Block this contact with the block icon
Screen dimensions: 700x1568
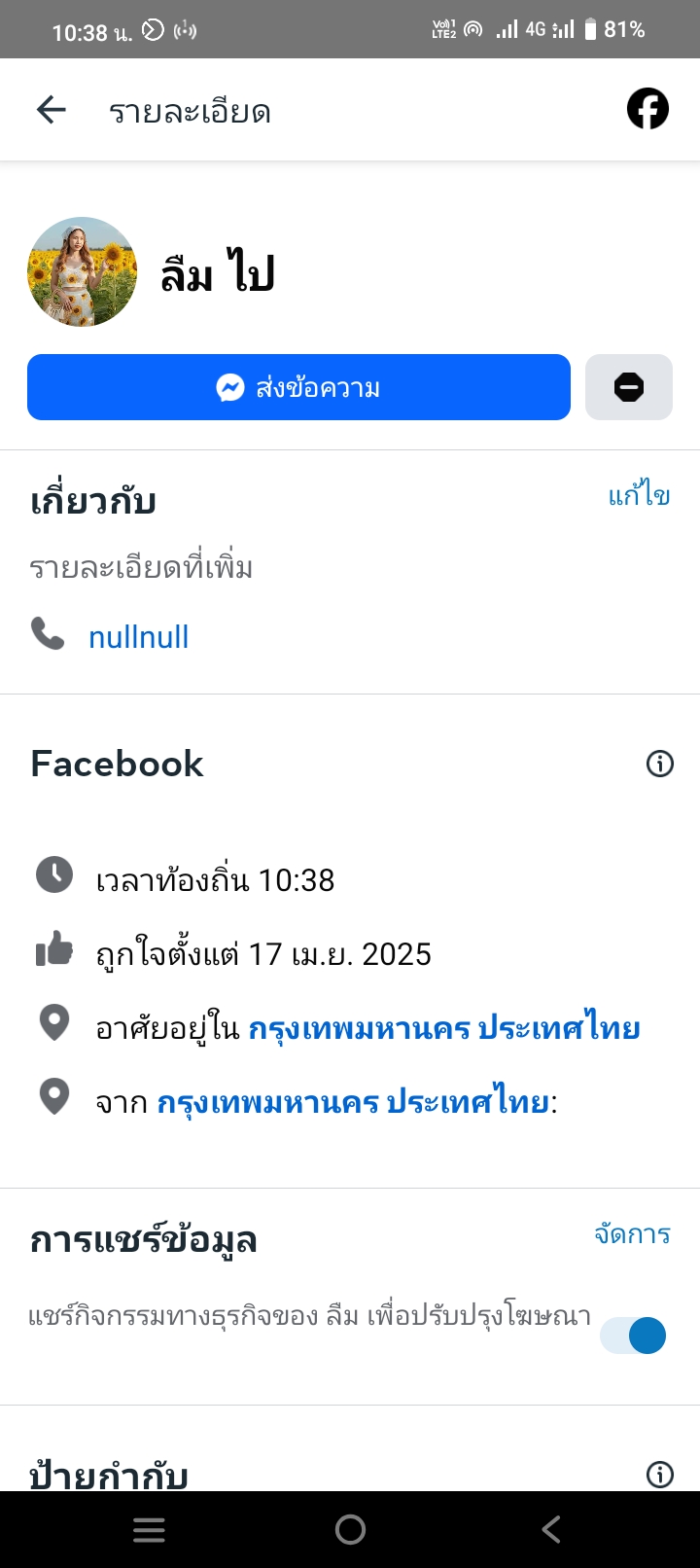(629, 388)
